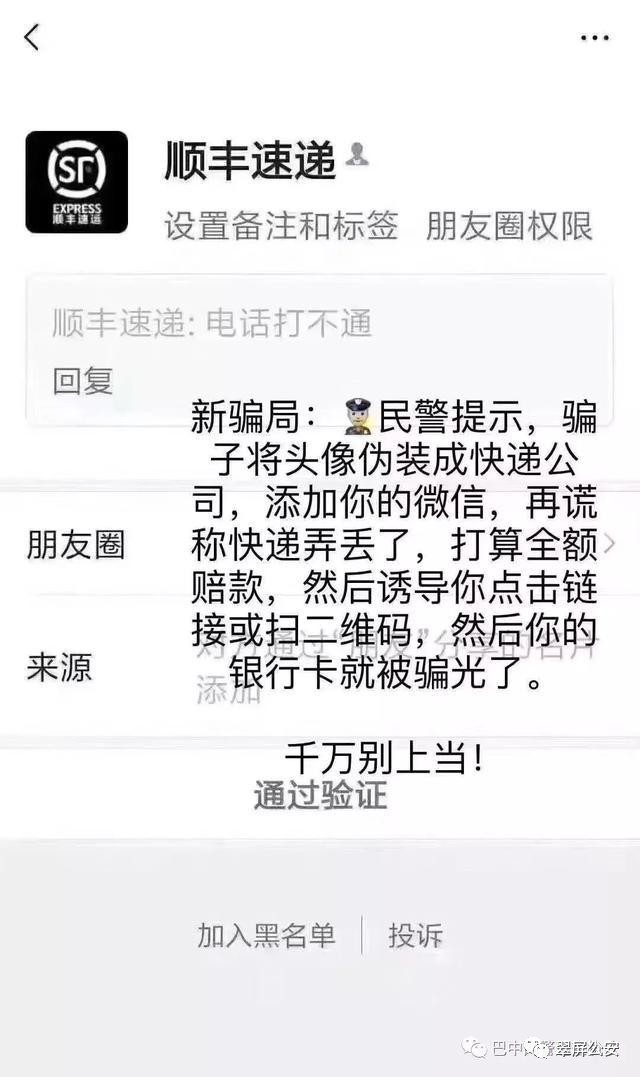The image size is (640, 1077).
Task: Add this contact via 加入黑名单
Action: click(266, 936)
